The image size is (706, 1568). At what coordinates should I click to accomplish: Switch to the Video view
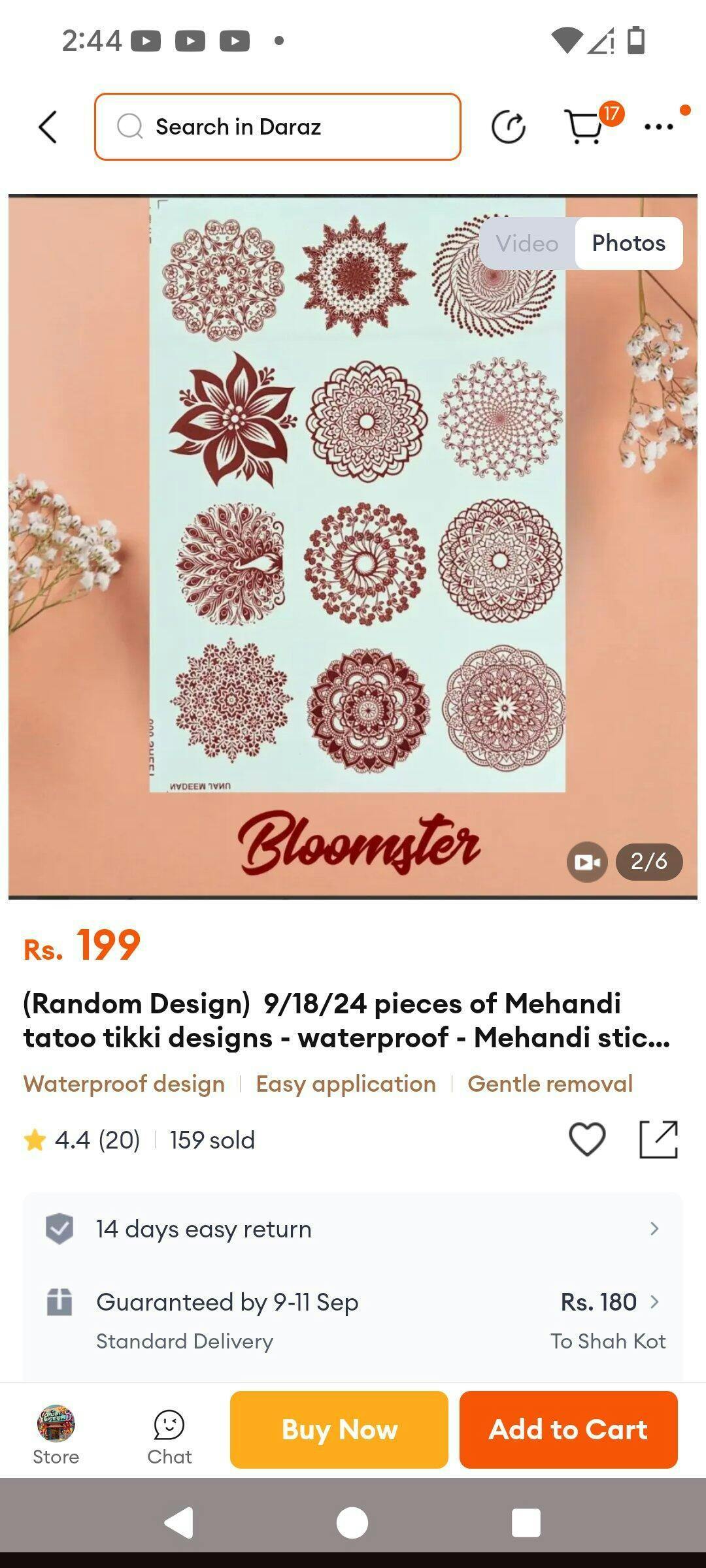pyautogui.click(x=527, y=243)
